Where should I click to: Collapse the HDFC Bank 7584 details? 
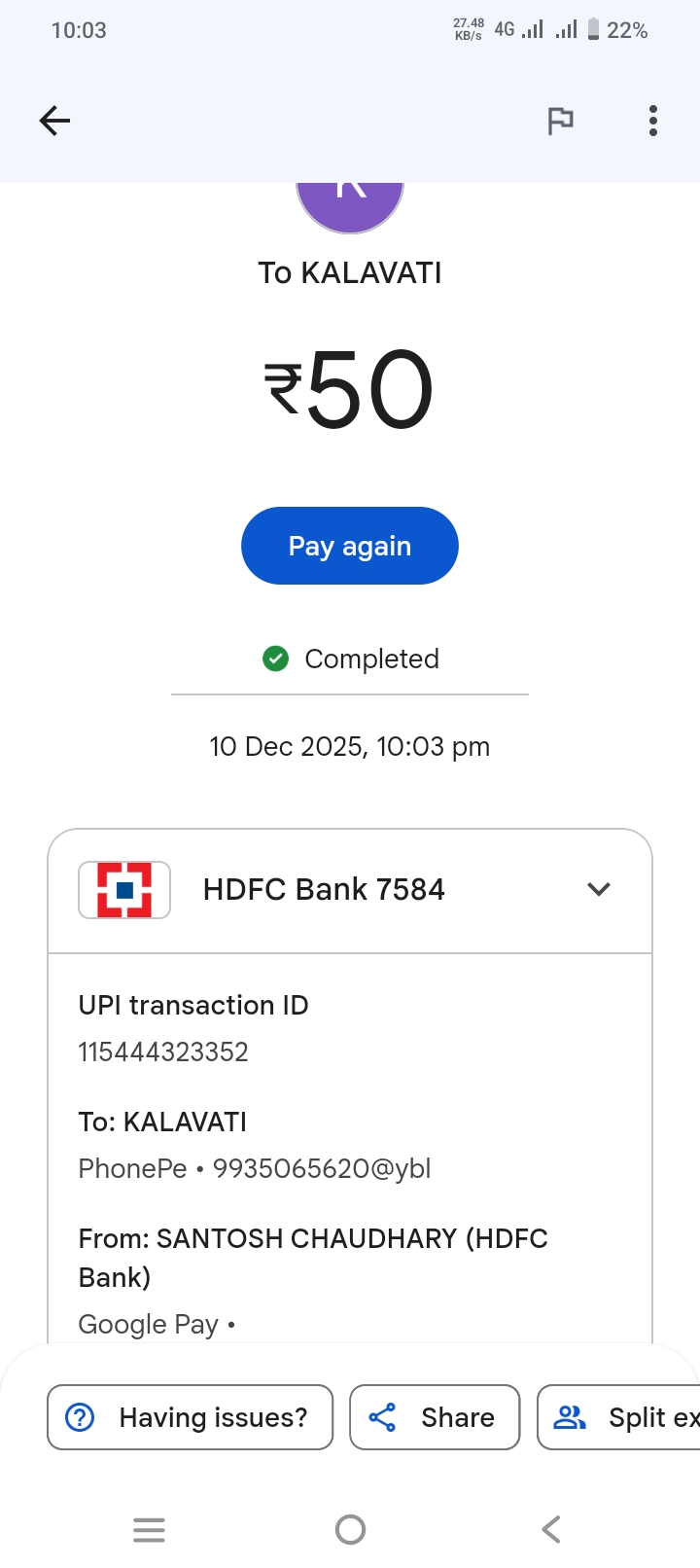(x=599, y=889)
